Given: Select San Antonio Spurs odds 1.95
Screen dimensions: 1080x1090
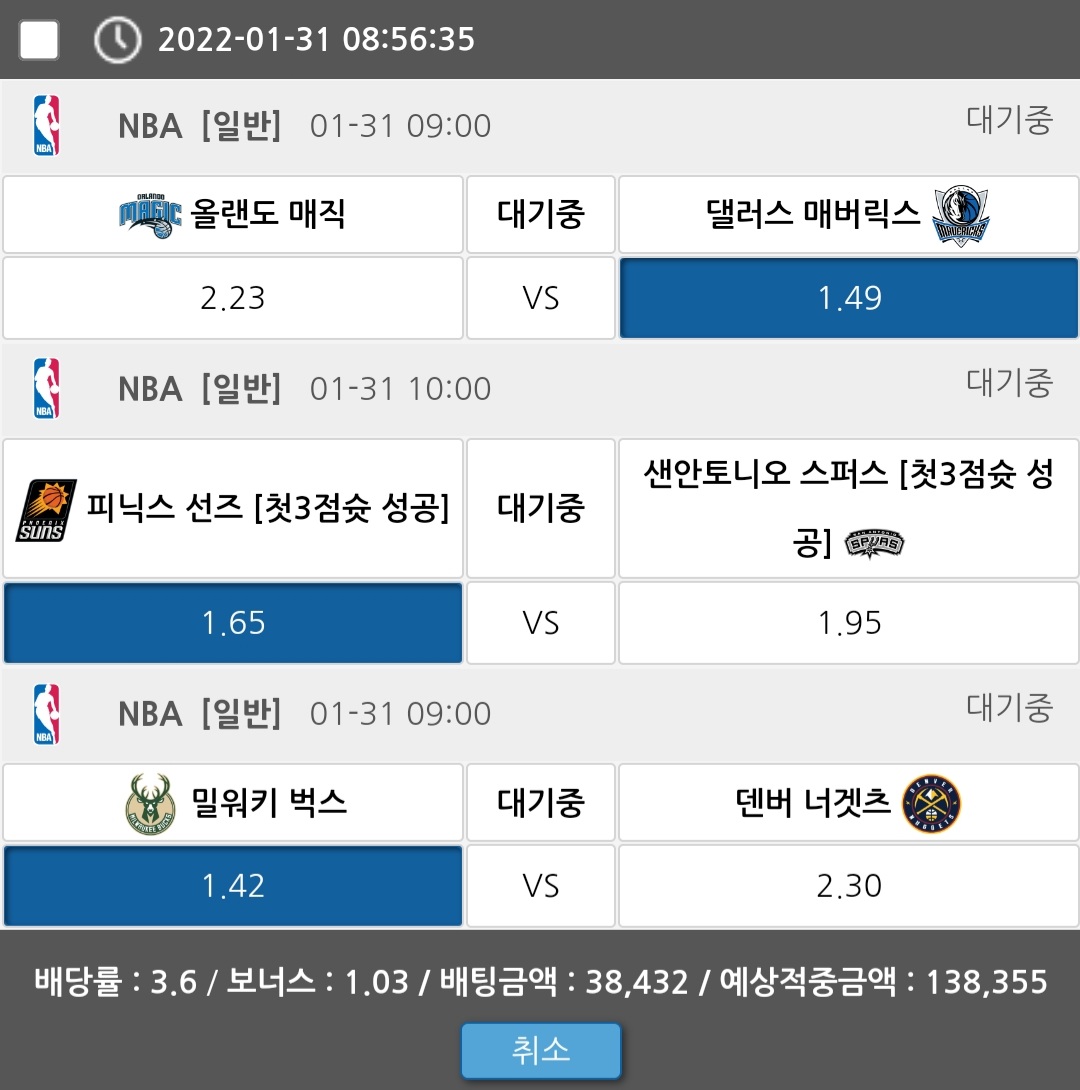Looking at the screenshot, I should pyautogui.click(x=849, y=623).
